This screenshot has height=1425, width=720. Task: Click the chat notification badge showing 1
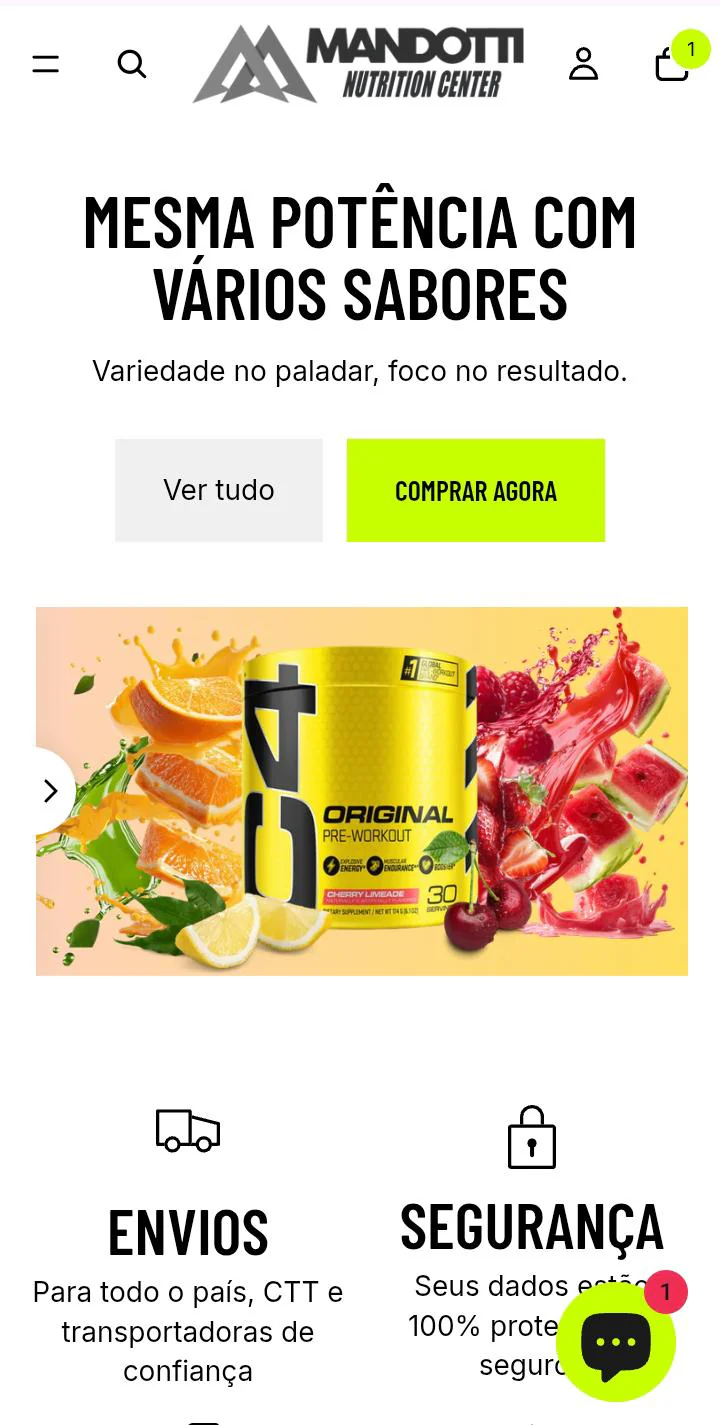coord(663,1293)
